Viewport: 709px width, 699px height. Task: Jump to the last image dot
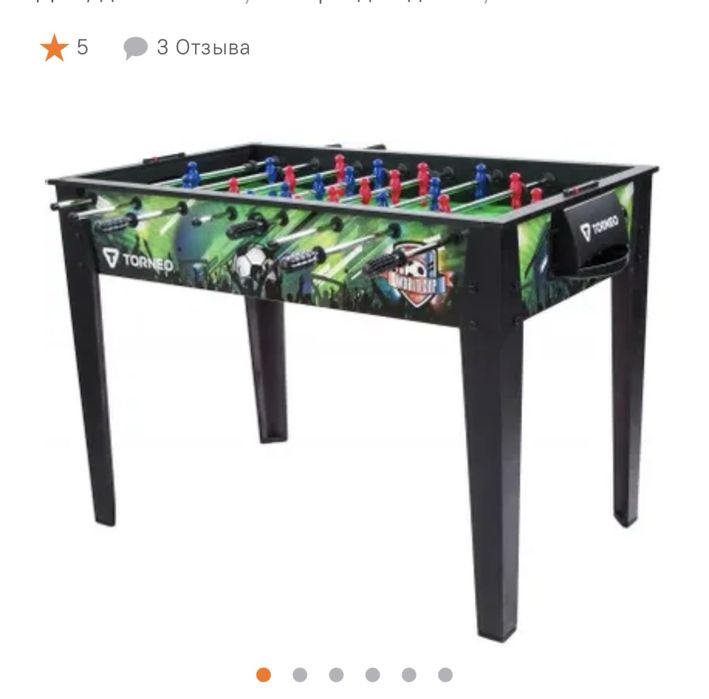[445, 675]
